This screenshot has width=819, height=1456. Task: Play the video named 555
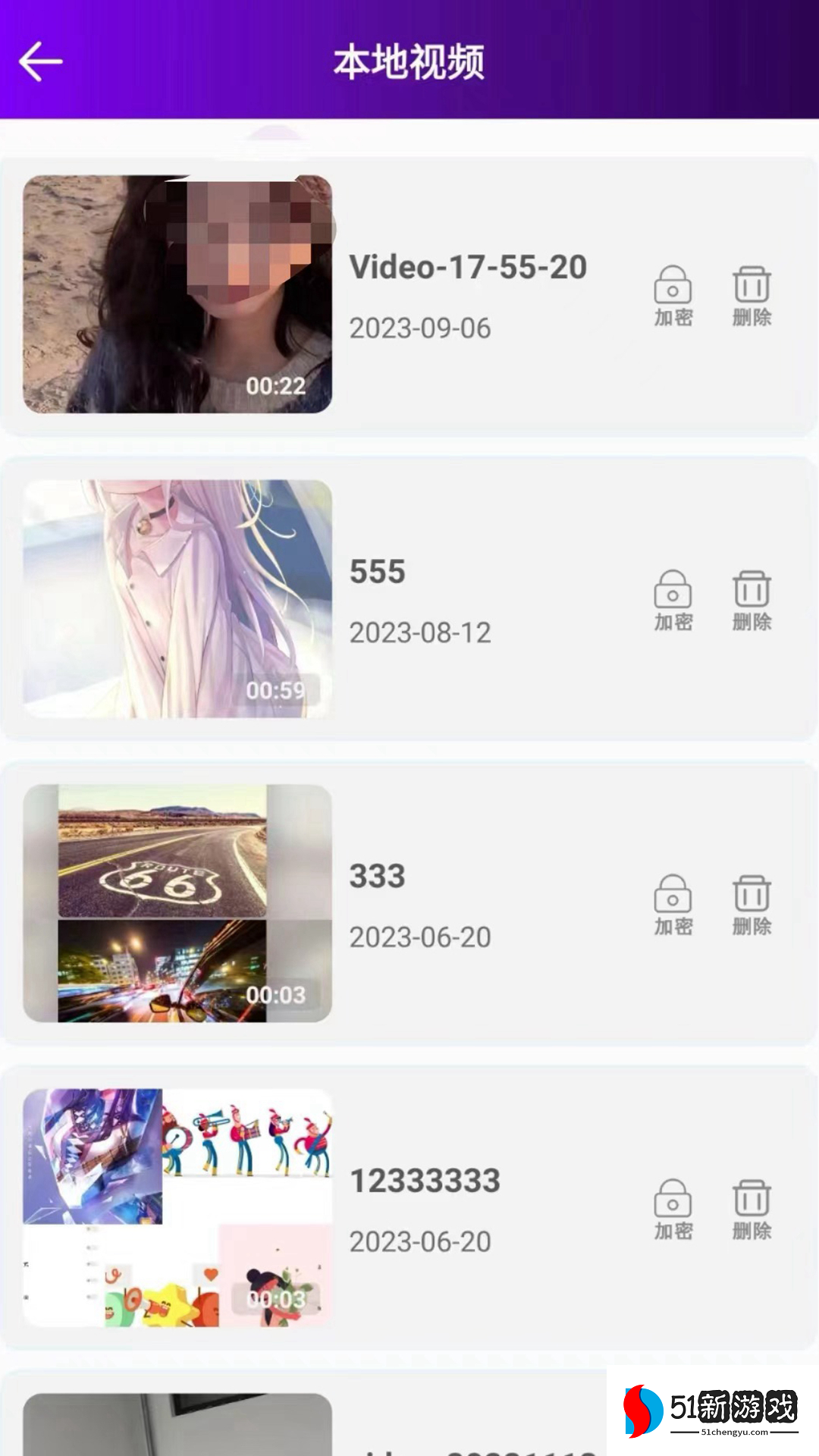(x=177, y=599)
